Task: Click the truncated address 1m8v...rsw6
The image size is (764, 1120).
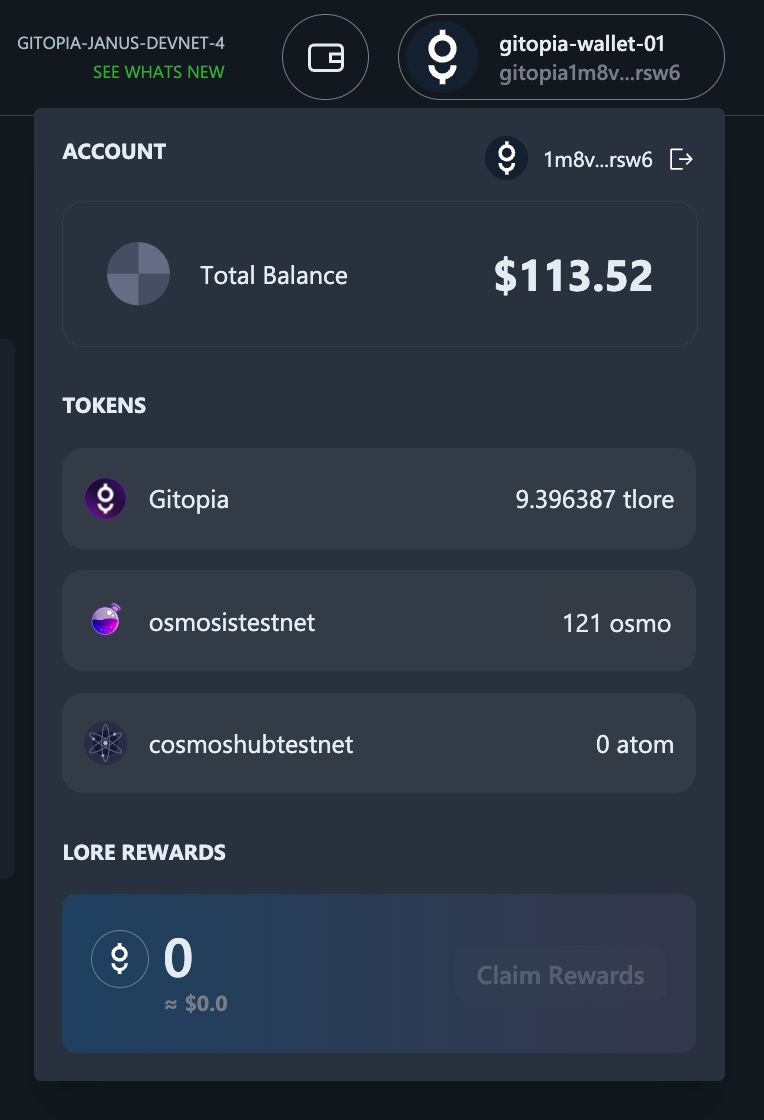Action: [597, 158]
